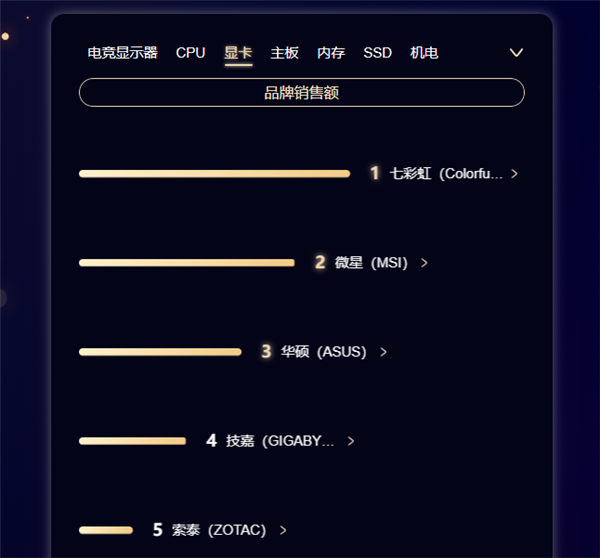
Task: Open rank 2 brand 微星 (MSI)
Action: (372, 263)
